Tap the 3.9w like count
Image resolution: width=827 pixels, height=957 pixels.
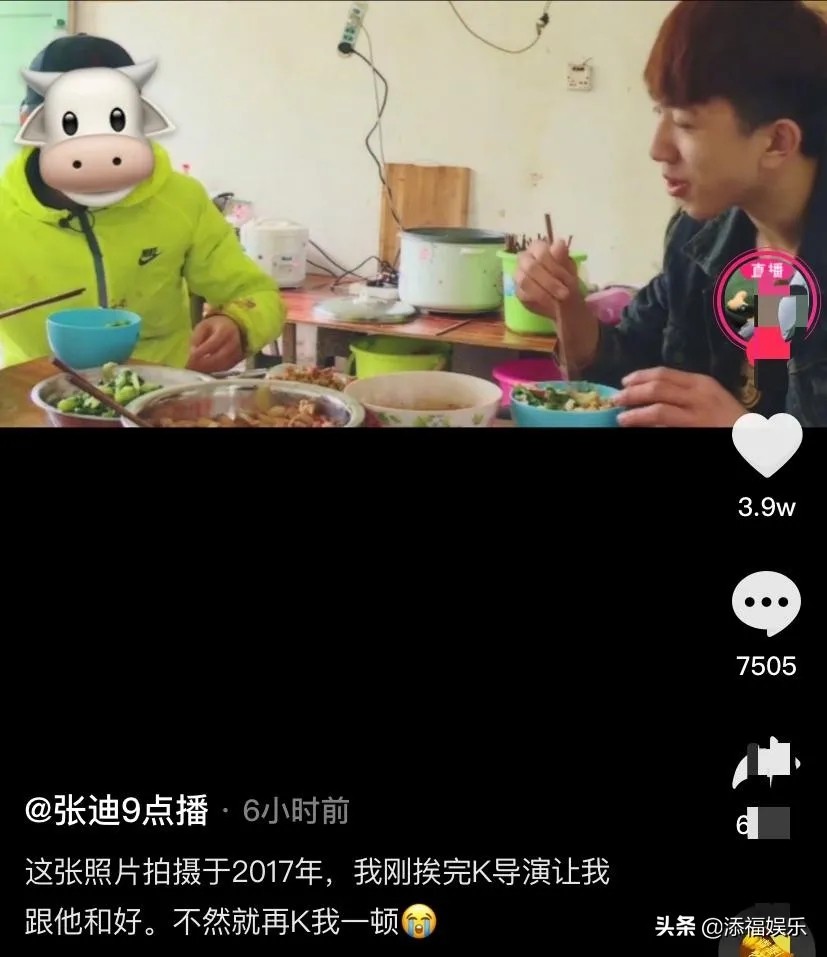(766, 507)
